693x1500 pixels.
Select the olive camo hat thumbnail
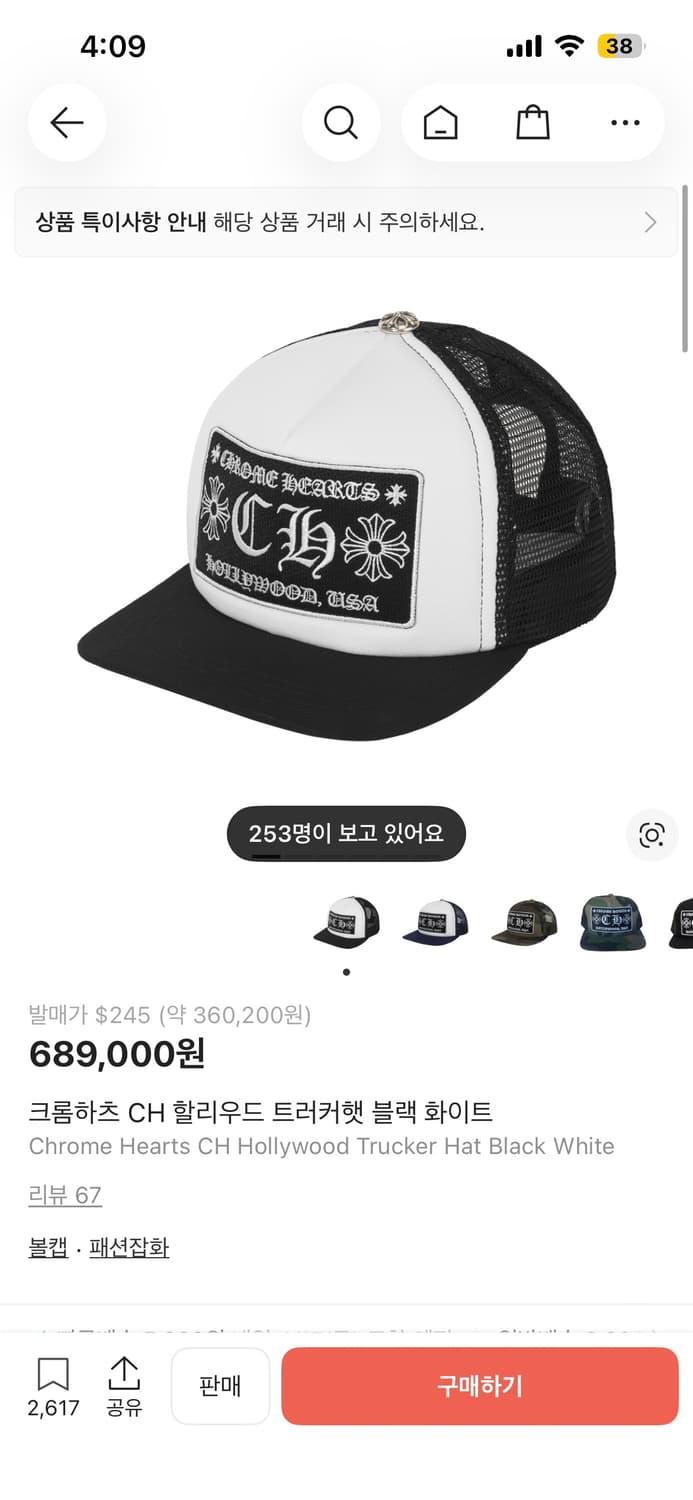(524, 922)
